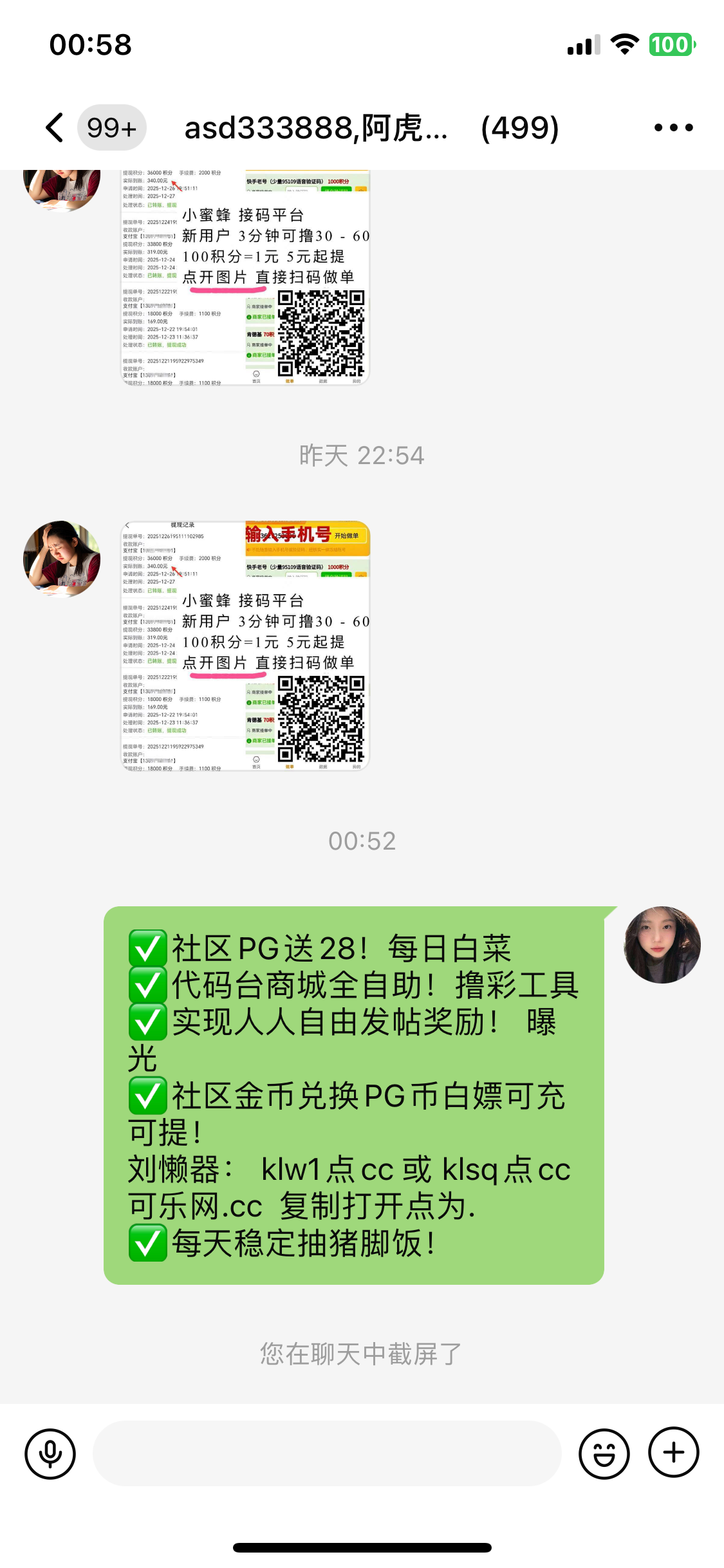Open the image message sent at 22:54
This screenshot has width=724, height=1568.
(245, 646)
